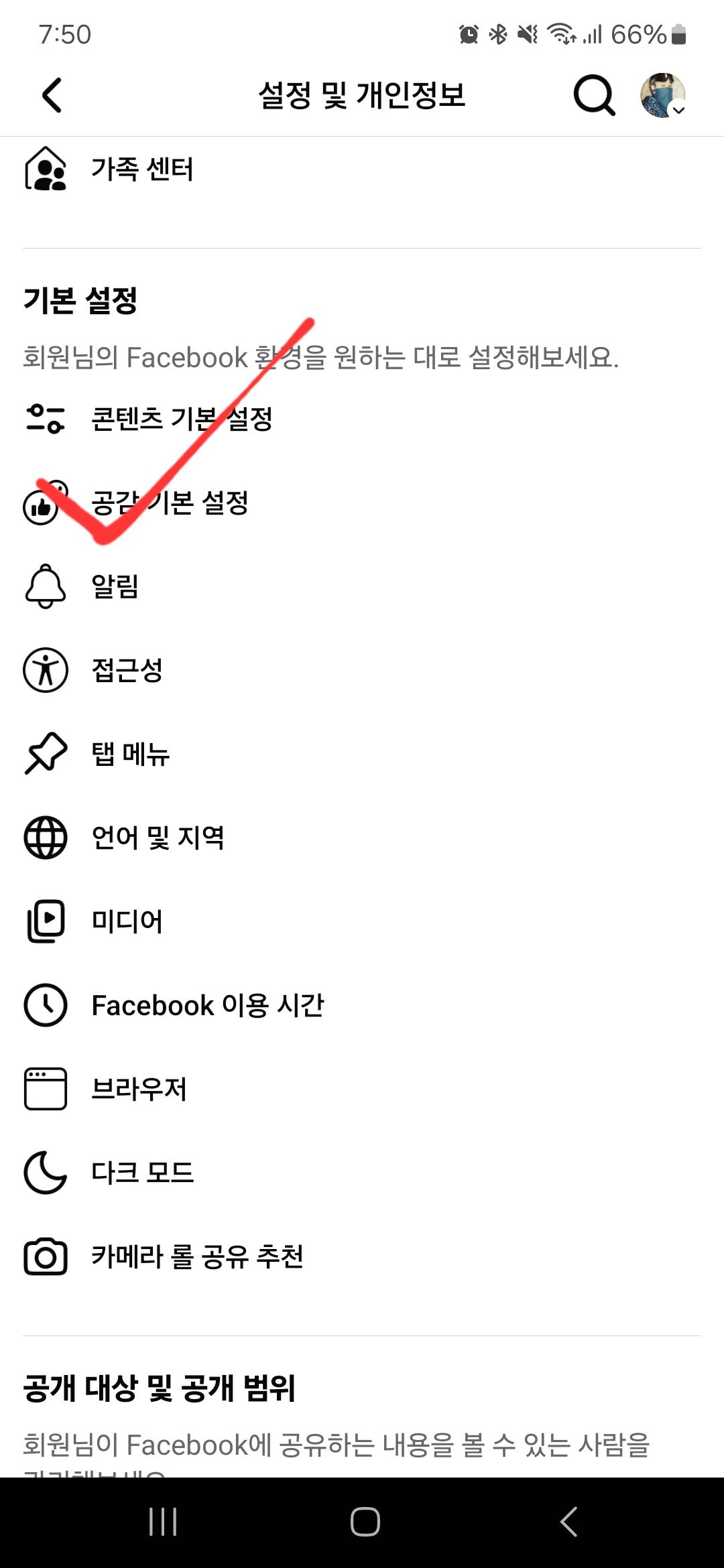
Task: Open 콘텐츠 기본 설정
Action: 181,419
